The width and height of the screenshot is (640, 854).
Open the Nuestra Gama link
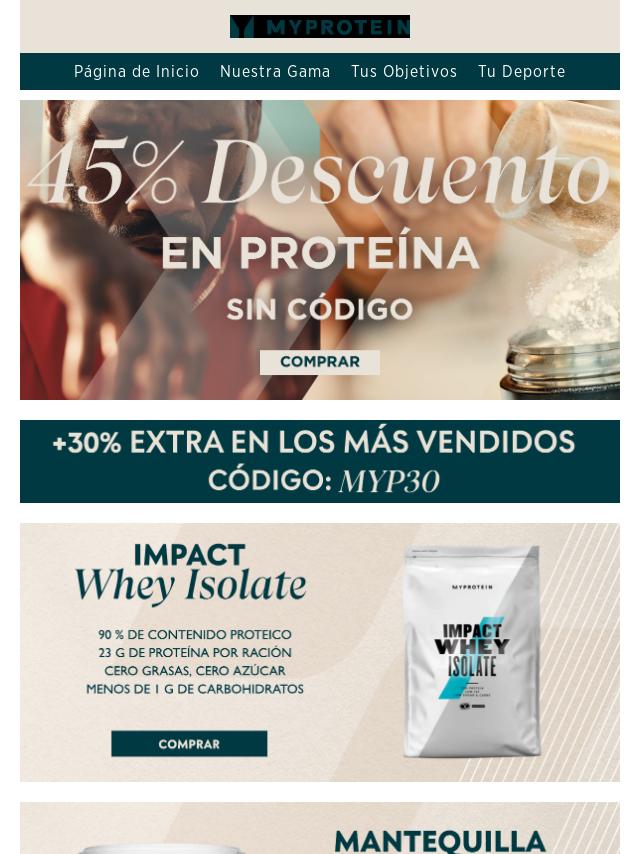point(275,72)
